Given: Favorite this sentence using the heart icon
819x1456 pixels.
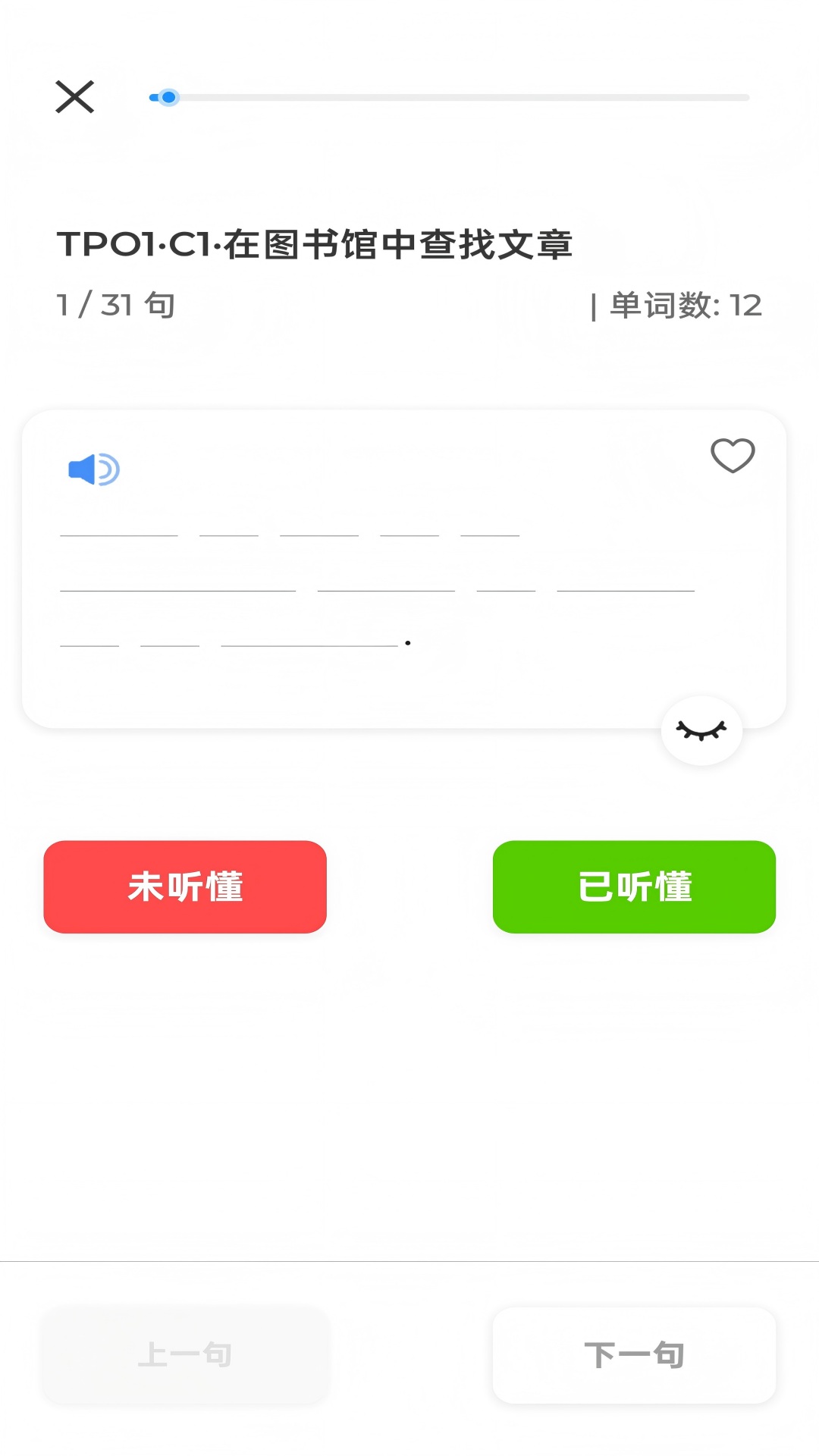Looking at the screenshot, I should [x=733, y=455].
